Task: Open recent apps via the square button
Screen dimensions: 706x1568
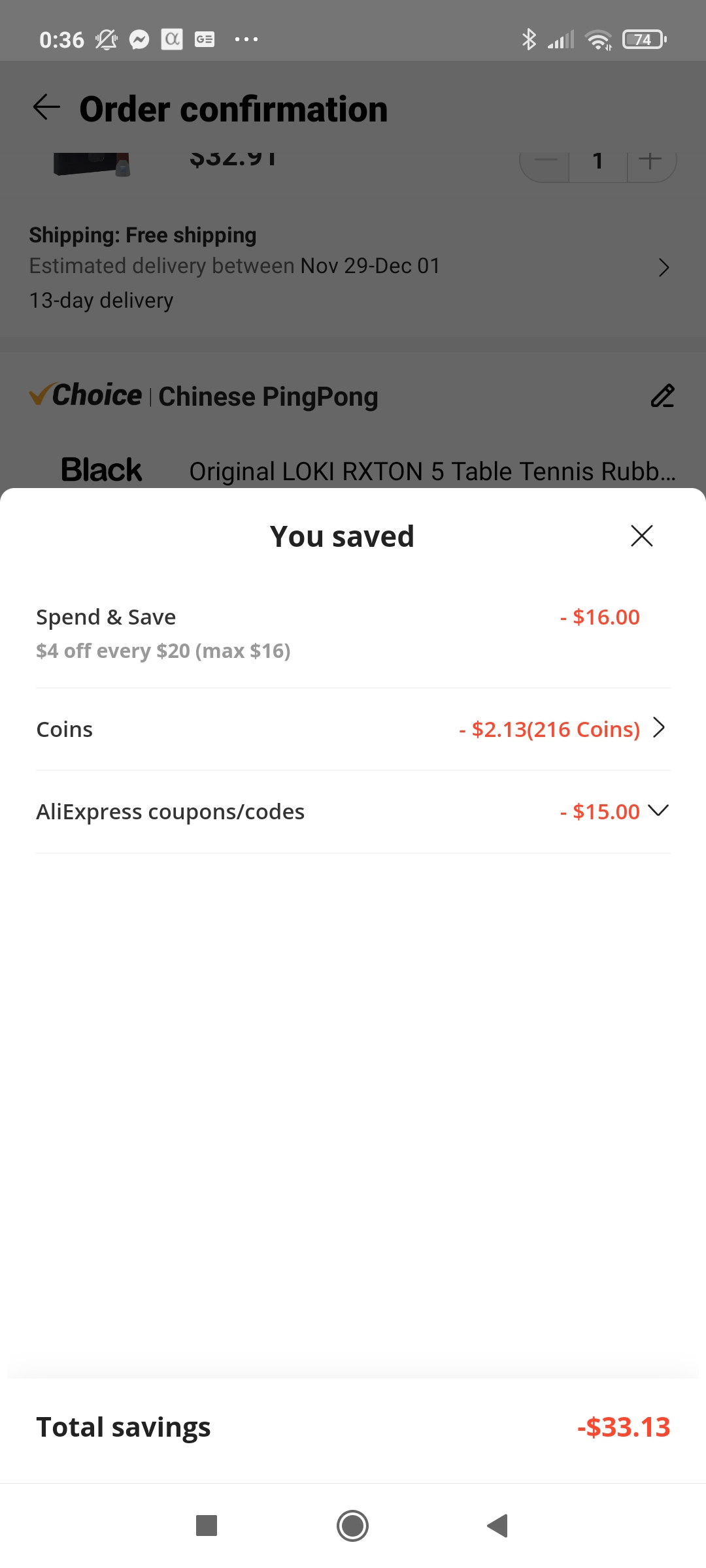Action: click(207, 1526)
